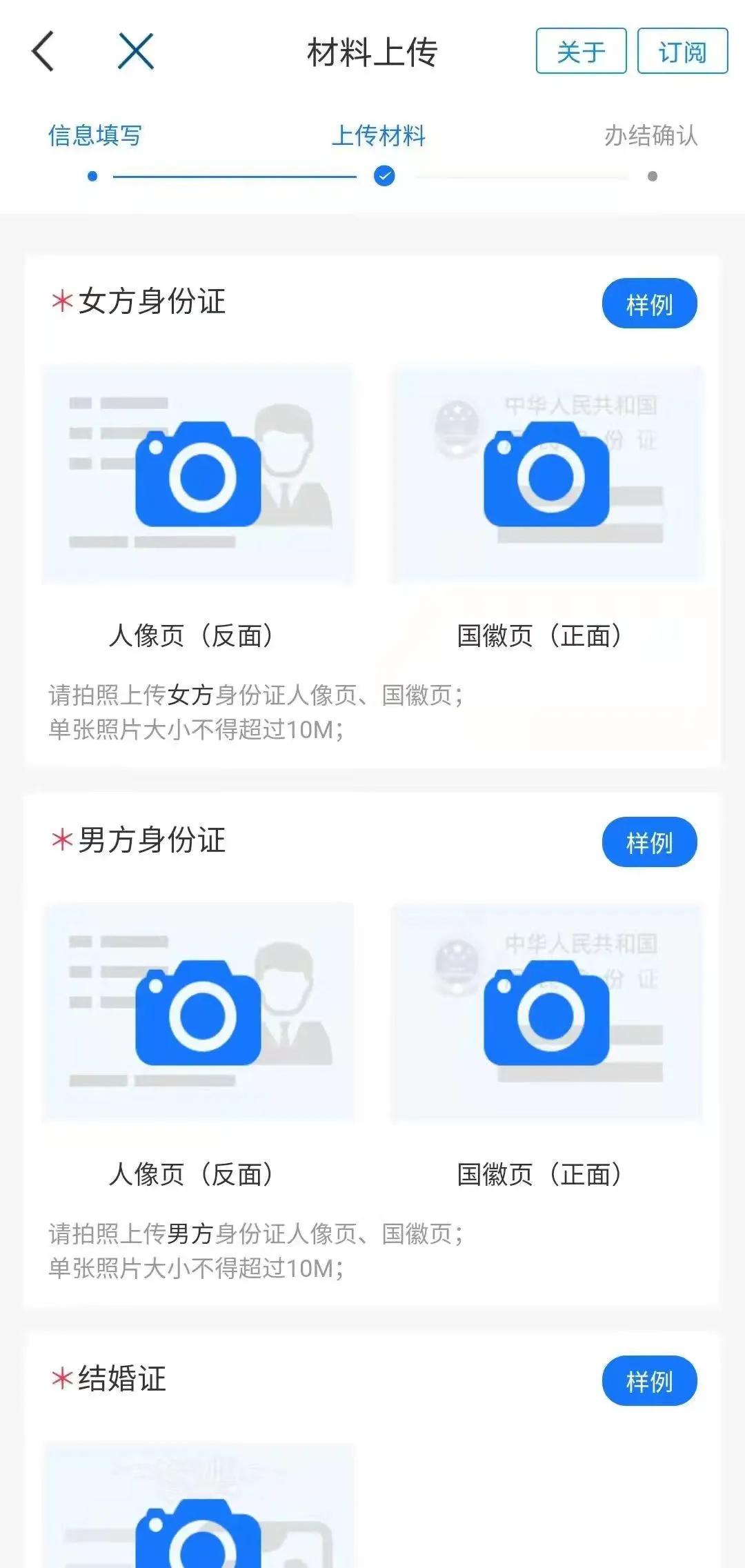Tap the checkmark on the 上传材料 progress step
The width and height of the screenshot is (745, 1568).
[384, 176]
